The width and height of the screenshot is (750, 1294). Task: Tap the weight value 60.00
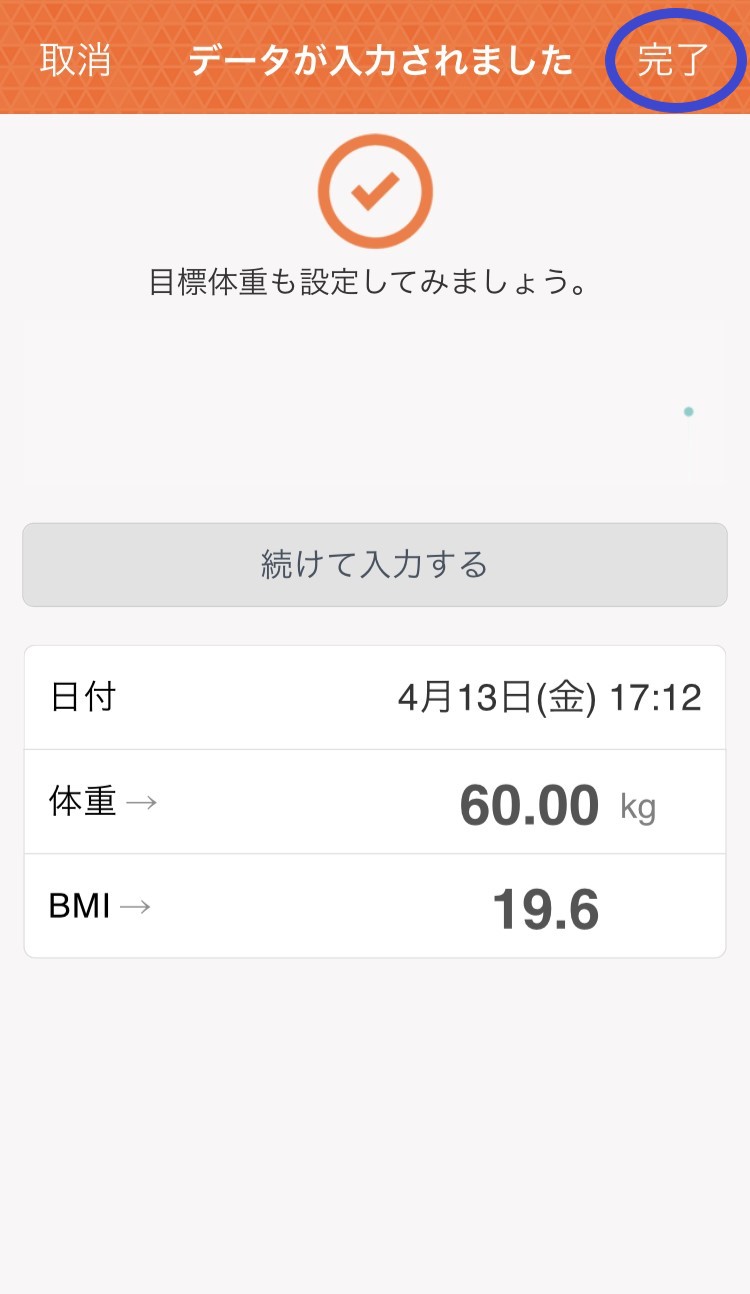[529, 803]
